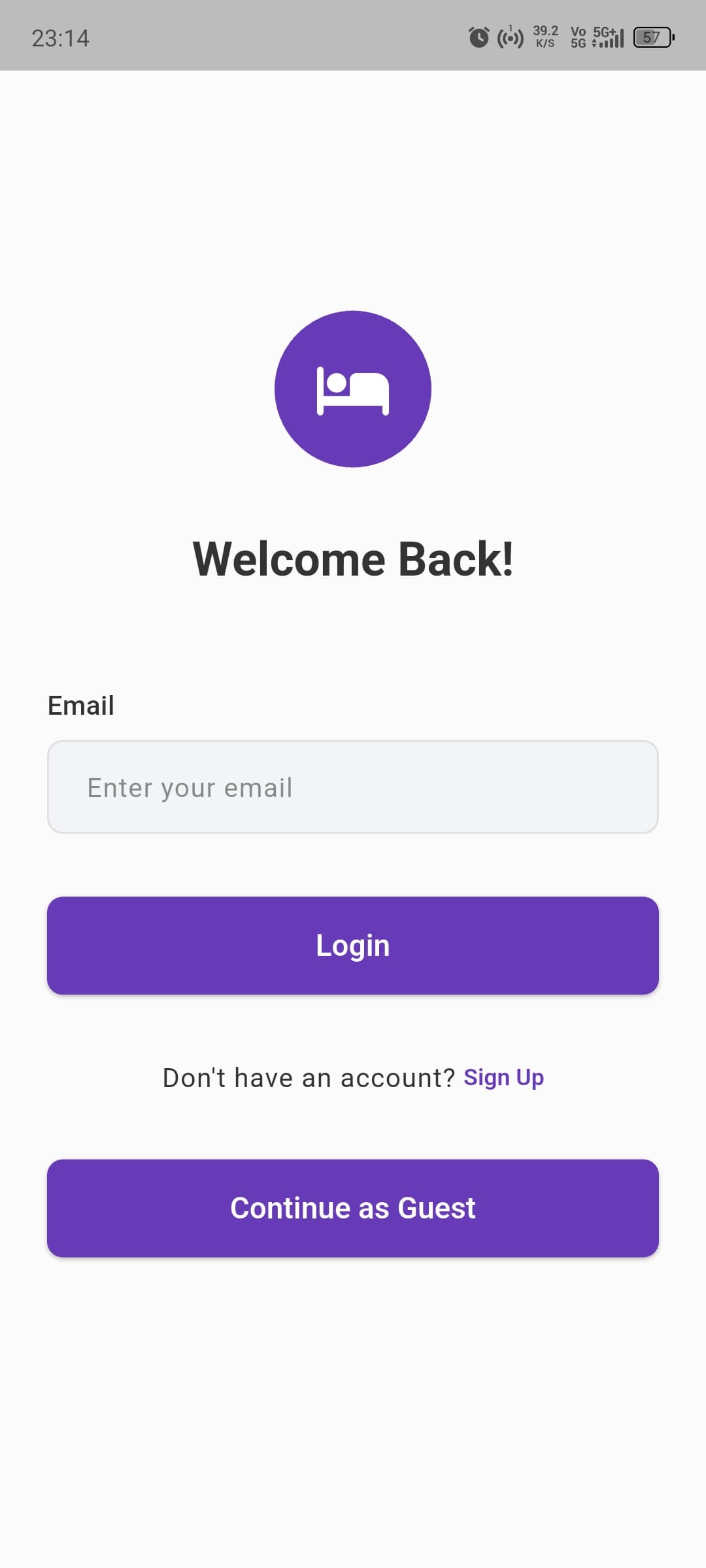This screenshot has width=706, height=1568.
Task: Open the Sign Up link
Action: point(503,1077)
